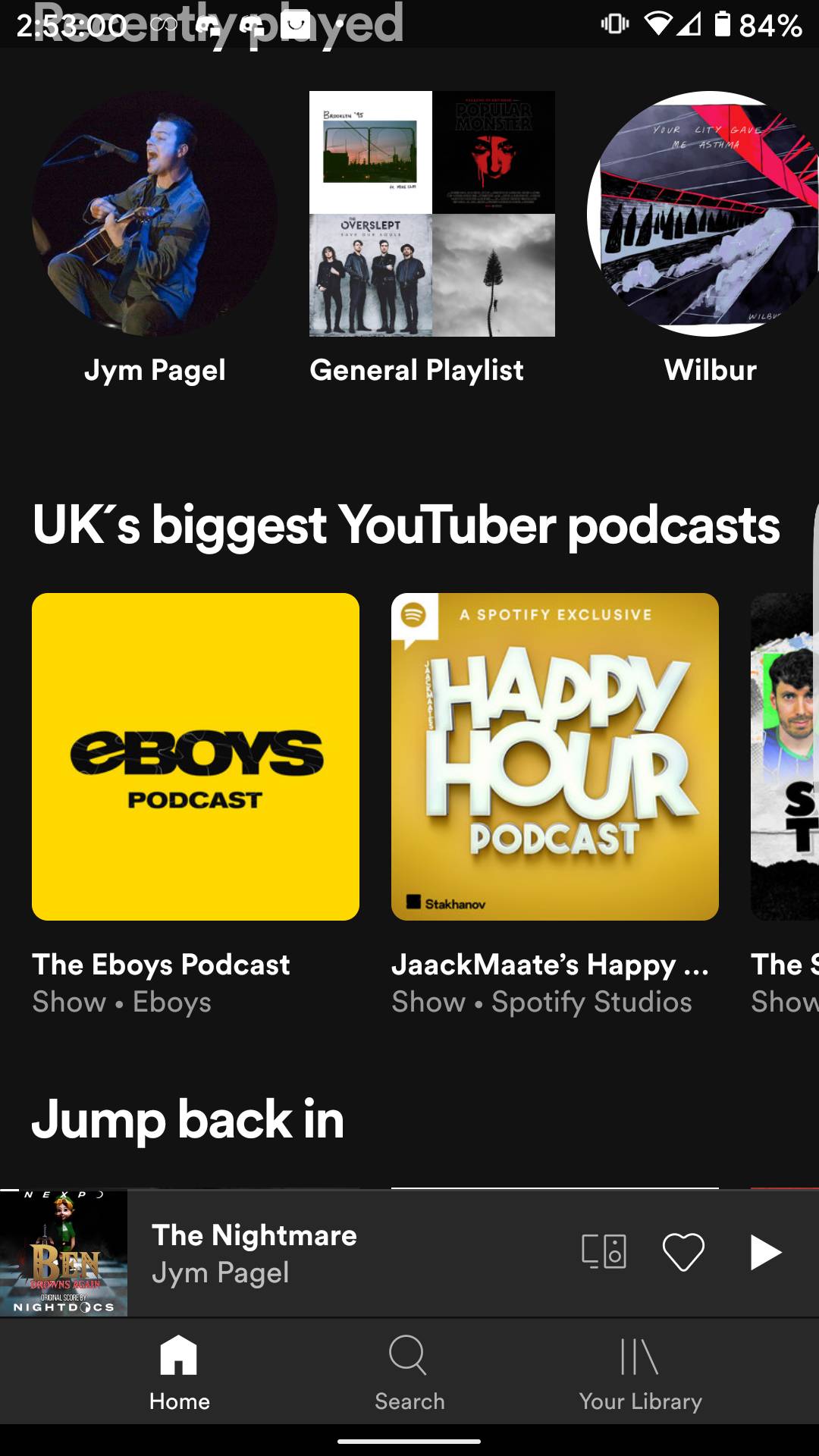The image size is (819, 1456).
Task: Play The Nightmare in mini player
Action: tap(764, 1252)
